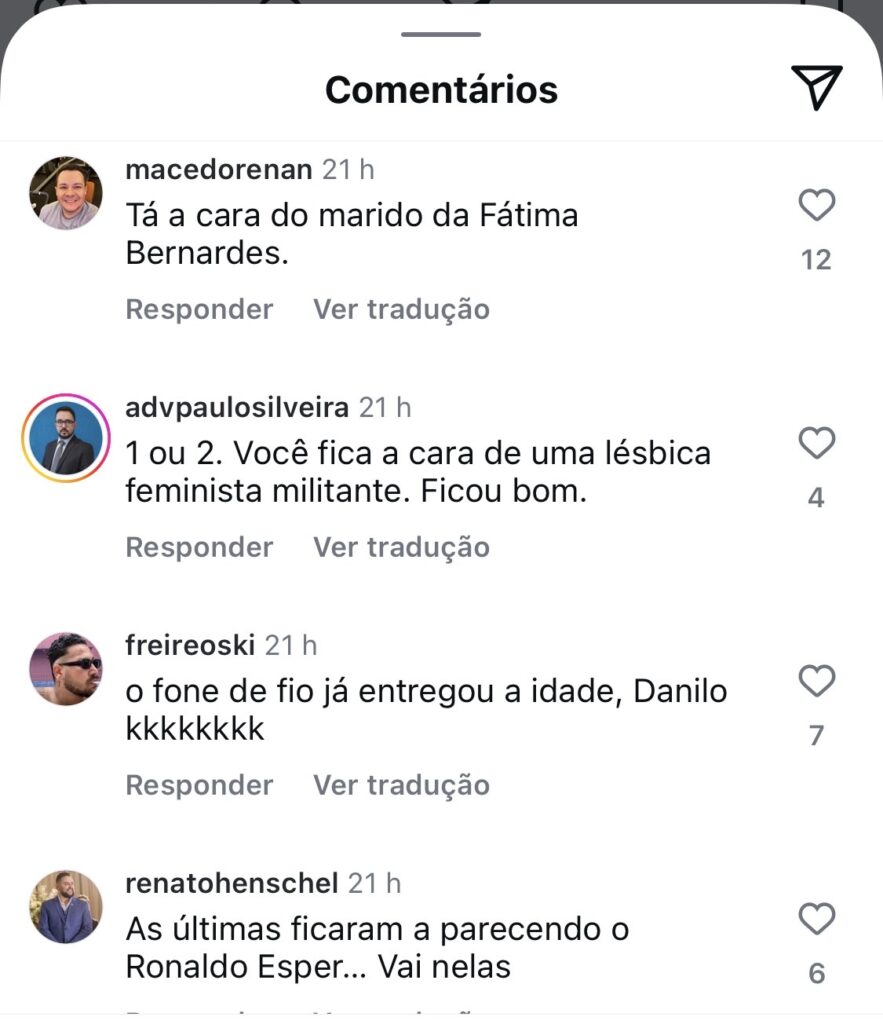Like renatohenschel's comment
Image resolution: width=883 pixels, height=1024 pixels.
pyautogui.click(x=817, y=918)
